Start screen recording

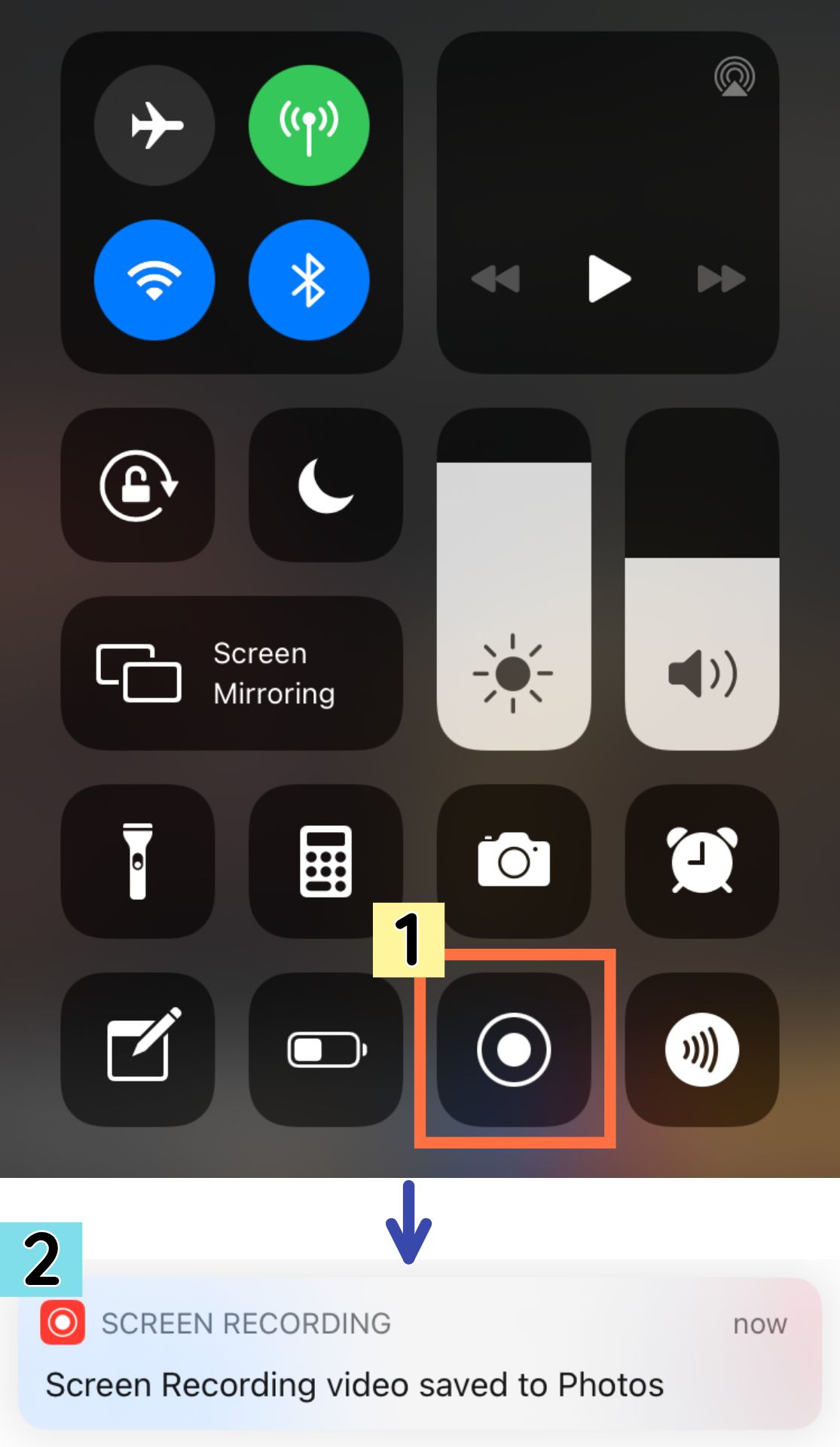pyautogui.click(x=514, y=1049)
